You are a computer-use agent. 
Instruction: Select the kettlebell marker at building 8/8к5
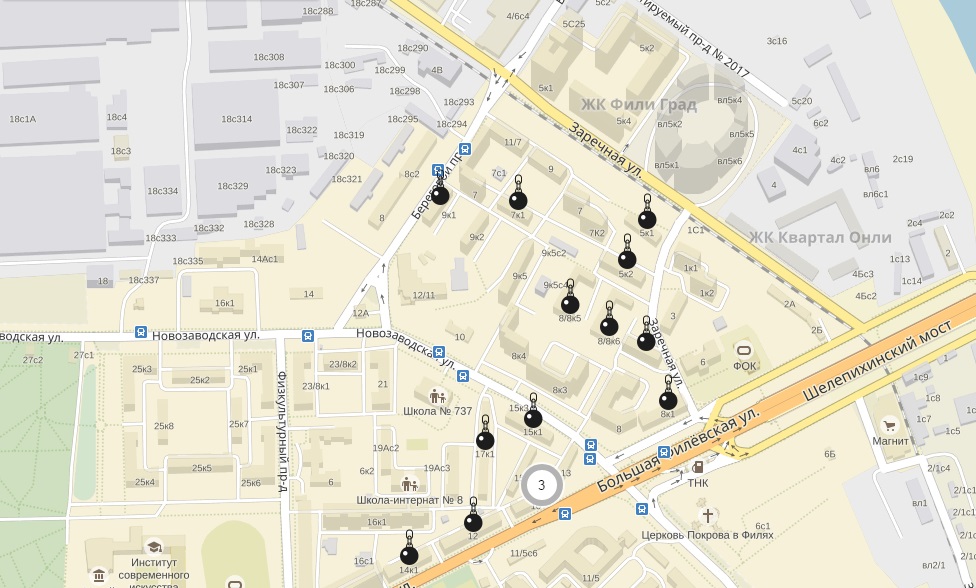point(570,303)
